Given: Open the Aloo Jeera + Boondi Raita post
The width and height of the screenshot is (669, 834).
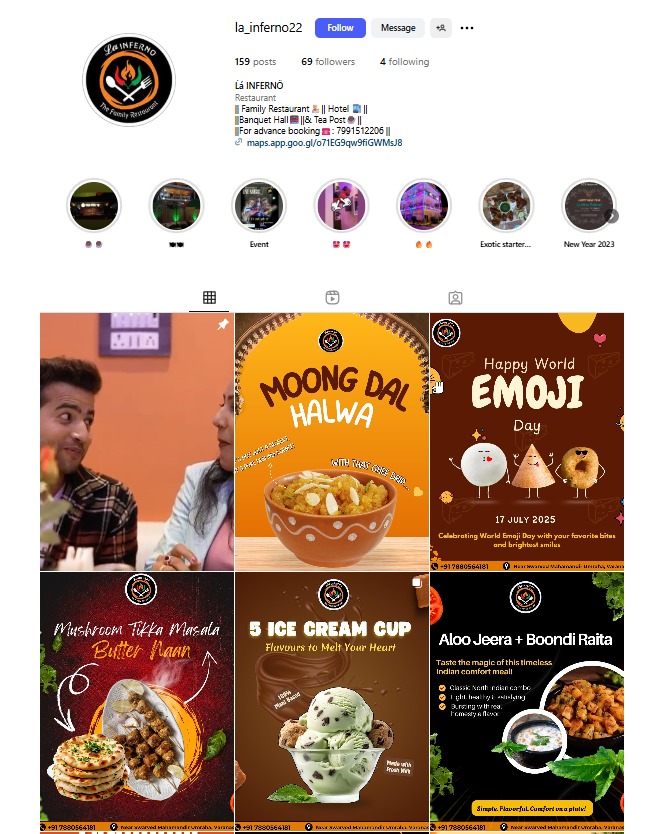Looking at the screenshot, I should [527, 700].
